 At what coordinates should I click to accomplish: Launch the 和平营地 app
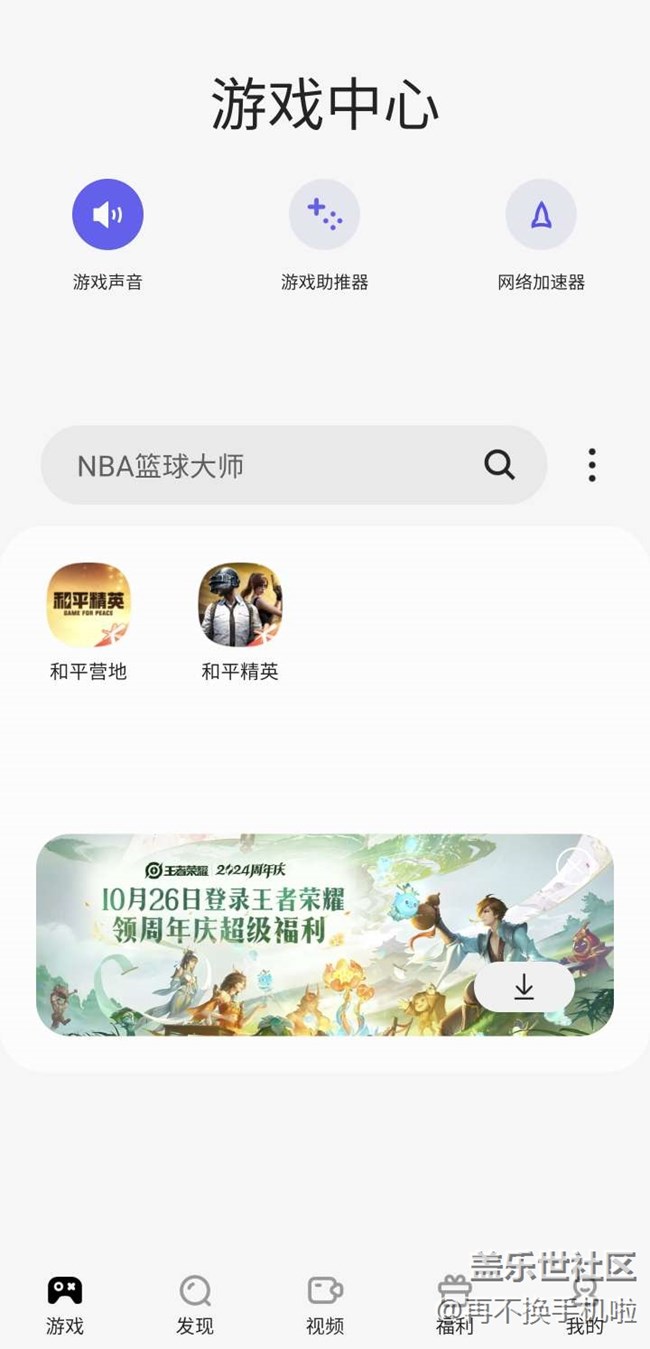coord(89,622)
